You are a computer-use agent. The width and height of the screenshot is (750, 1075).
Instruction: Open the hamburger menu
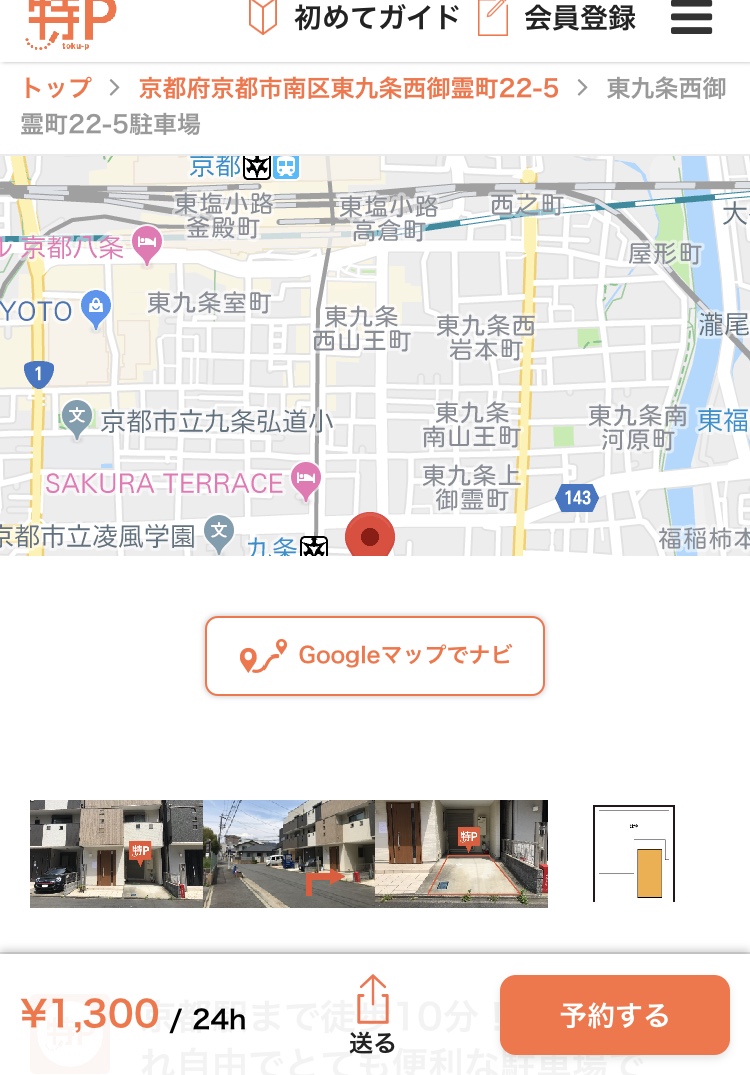point(691,19)
